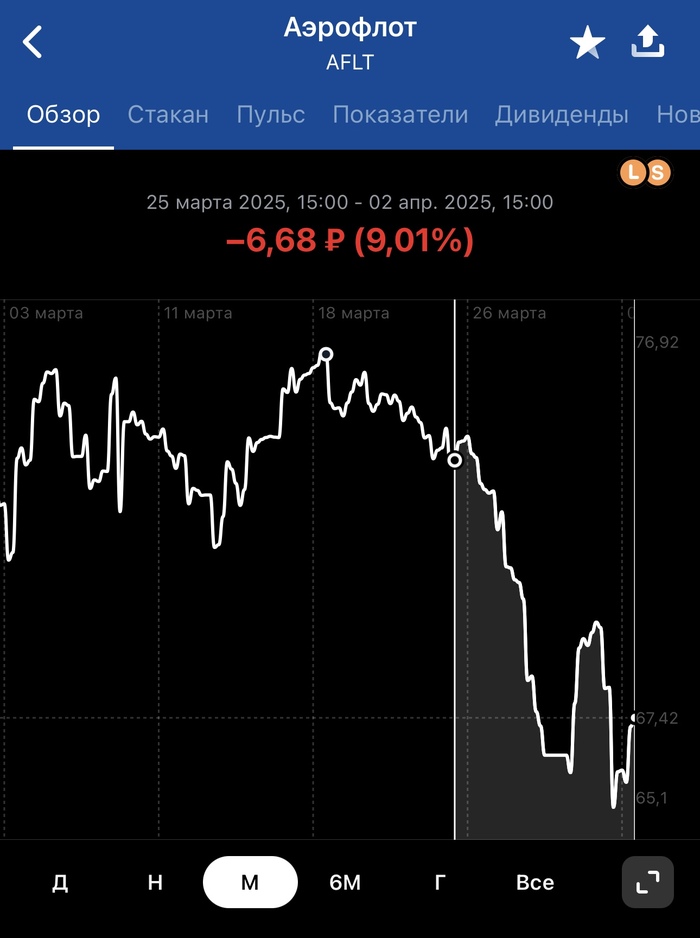Expand the chart to fullscreen
Screen dimensions: 700x938
click(x=647, y=882)
